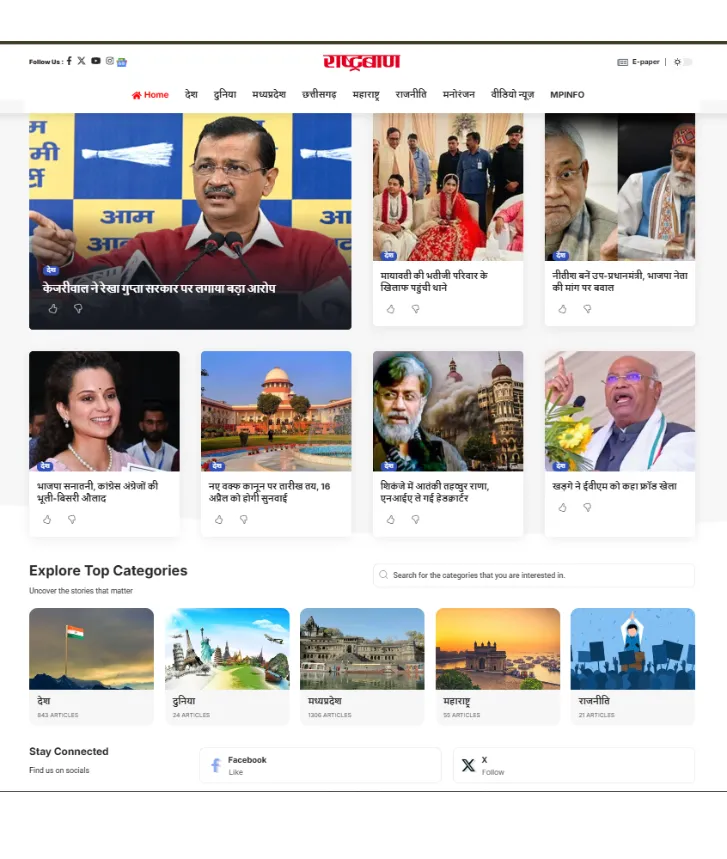
Task: Toggle the dark mode switch
Action: 686,62
